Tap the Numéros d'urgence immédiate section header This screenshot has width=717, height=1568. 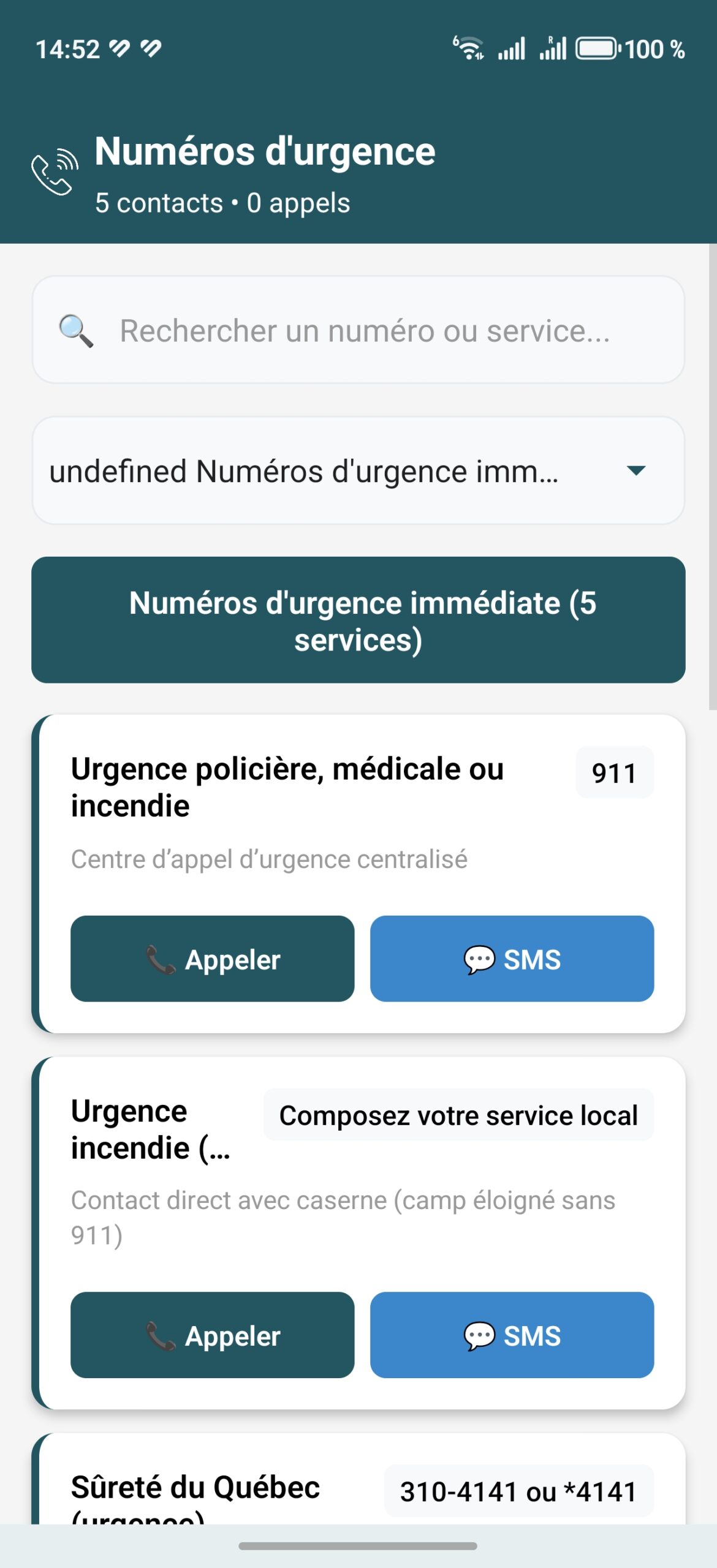pos(358,620)
